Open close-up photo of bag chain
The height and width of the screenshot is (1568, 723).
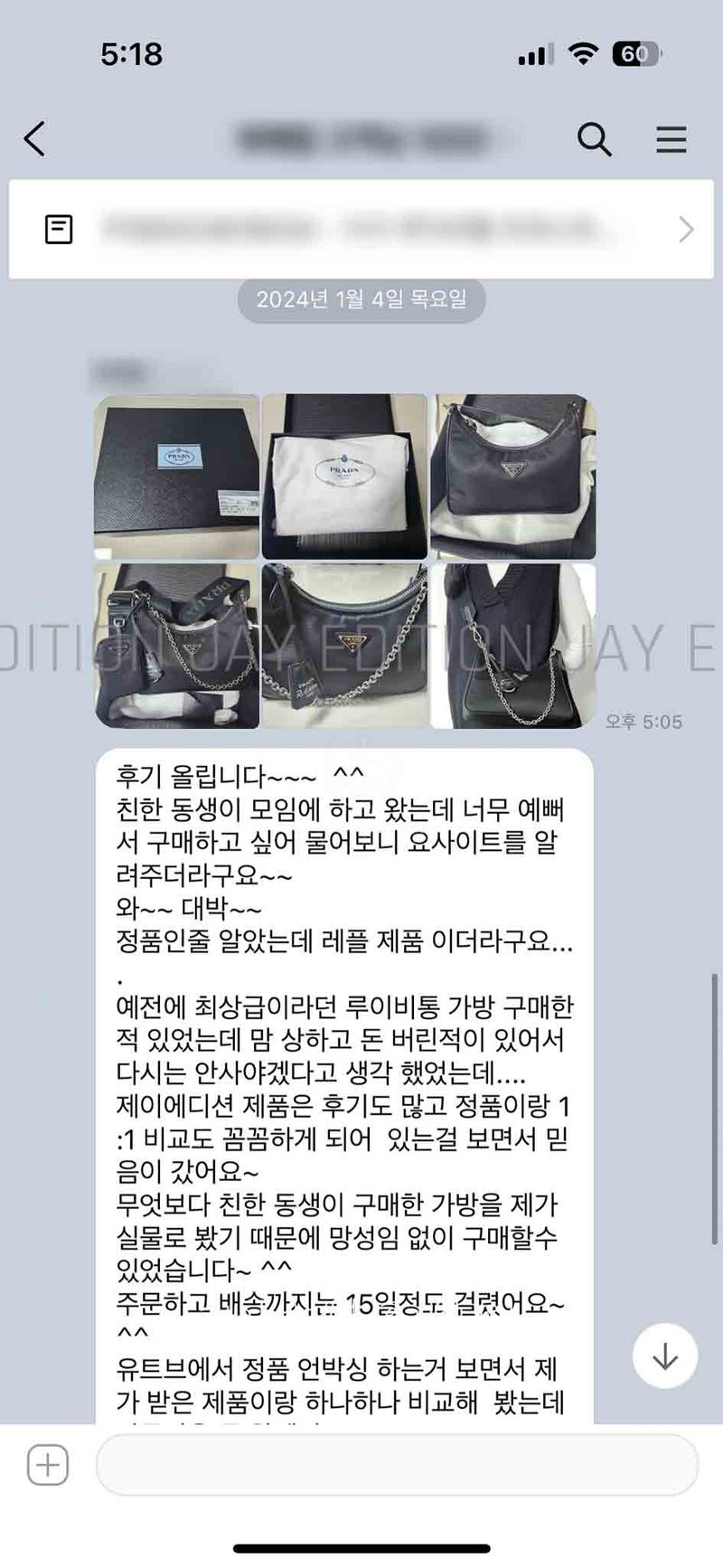pyautogui.click(x=344, y=646)
